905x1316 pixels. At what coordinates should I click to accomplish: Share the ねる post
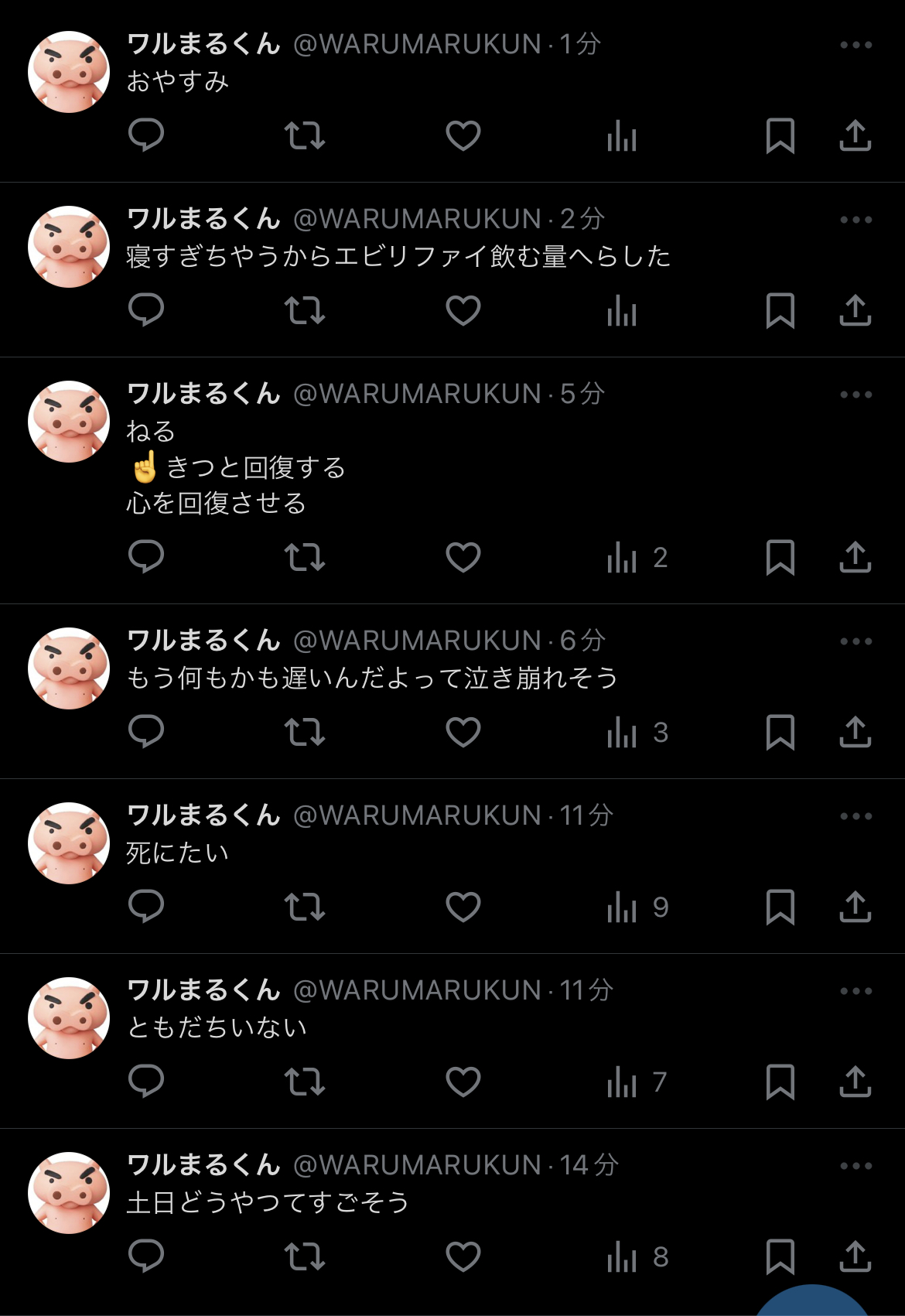[855, 557]
